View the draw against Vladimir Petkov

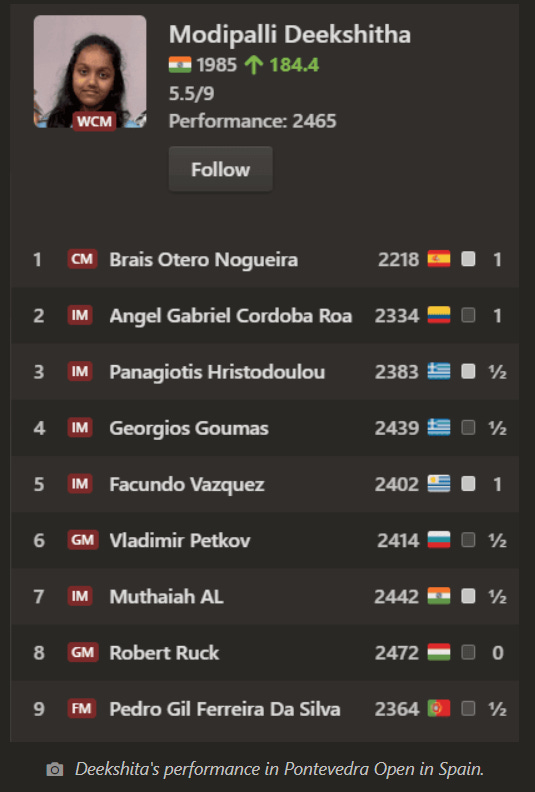coord(265,540)
